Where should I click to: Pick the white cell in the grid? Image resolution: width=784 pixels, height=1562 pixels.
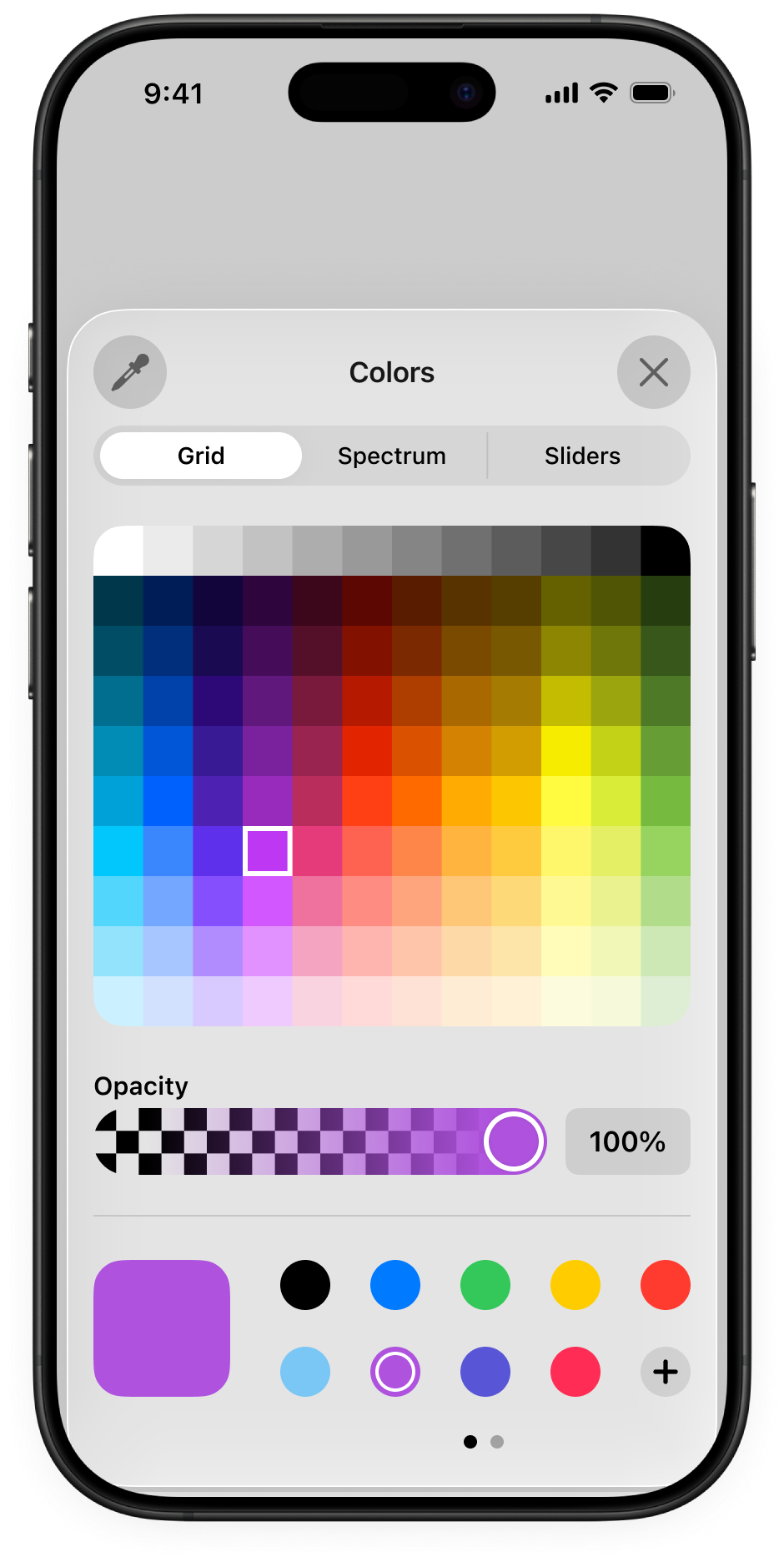click(118, 551)
